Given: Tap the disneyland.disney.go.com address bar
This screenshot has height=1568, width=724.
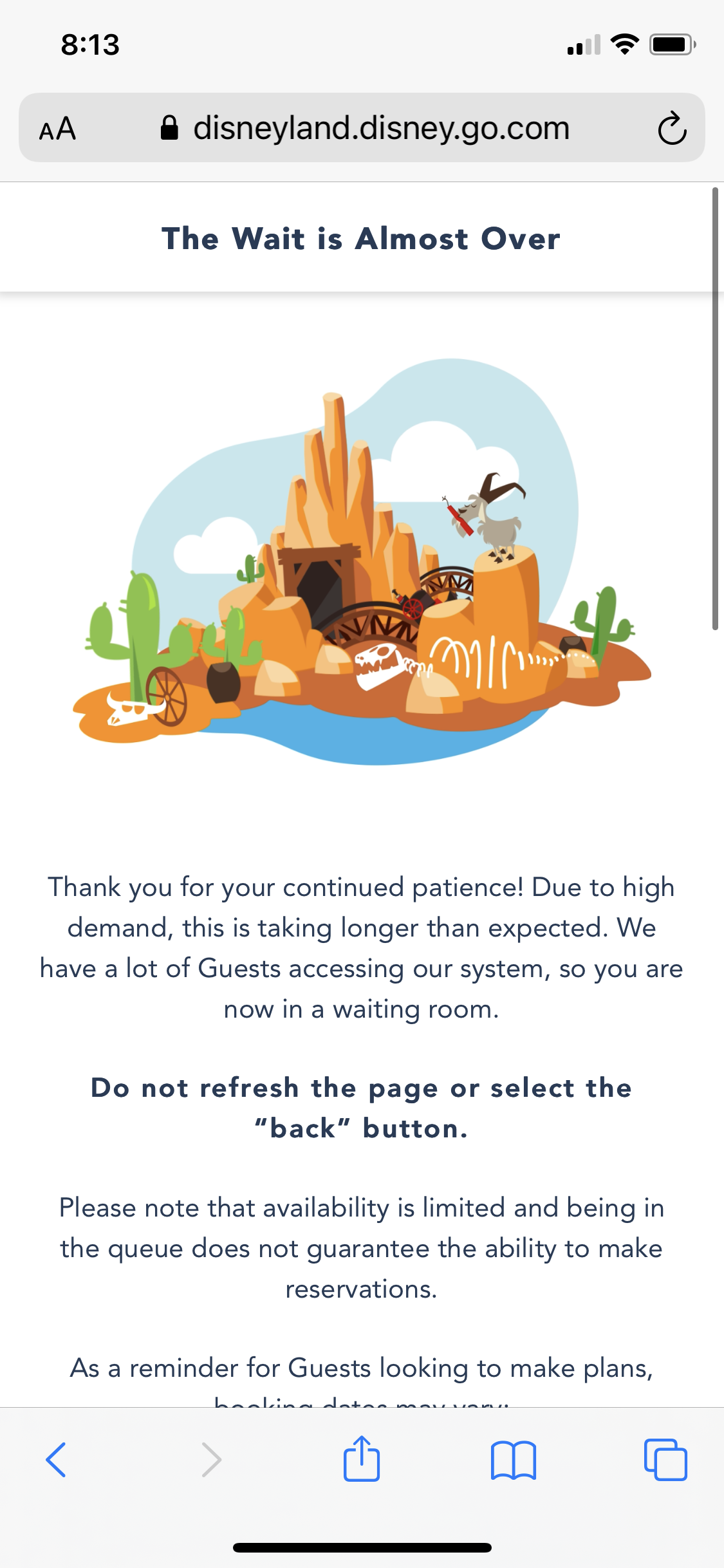Looking at the screenshot, I should (x=380, y=128).
